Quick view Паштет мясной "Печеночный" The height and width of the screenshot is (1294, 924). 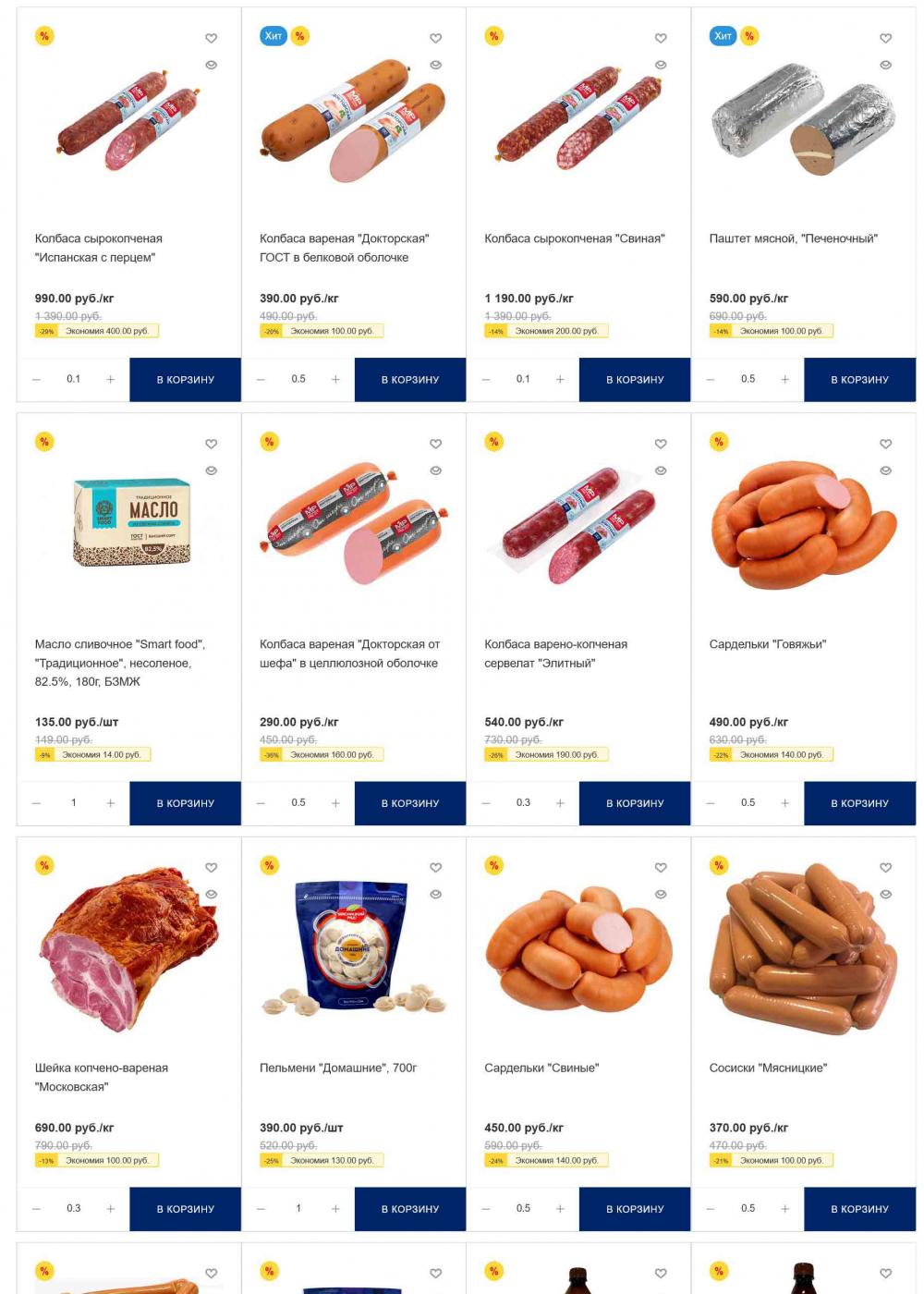[x=885, y=65]
